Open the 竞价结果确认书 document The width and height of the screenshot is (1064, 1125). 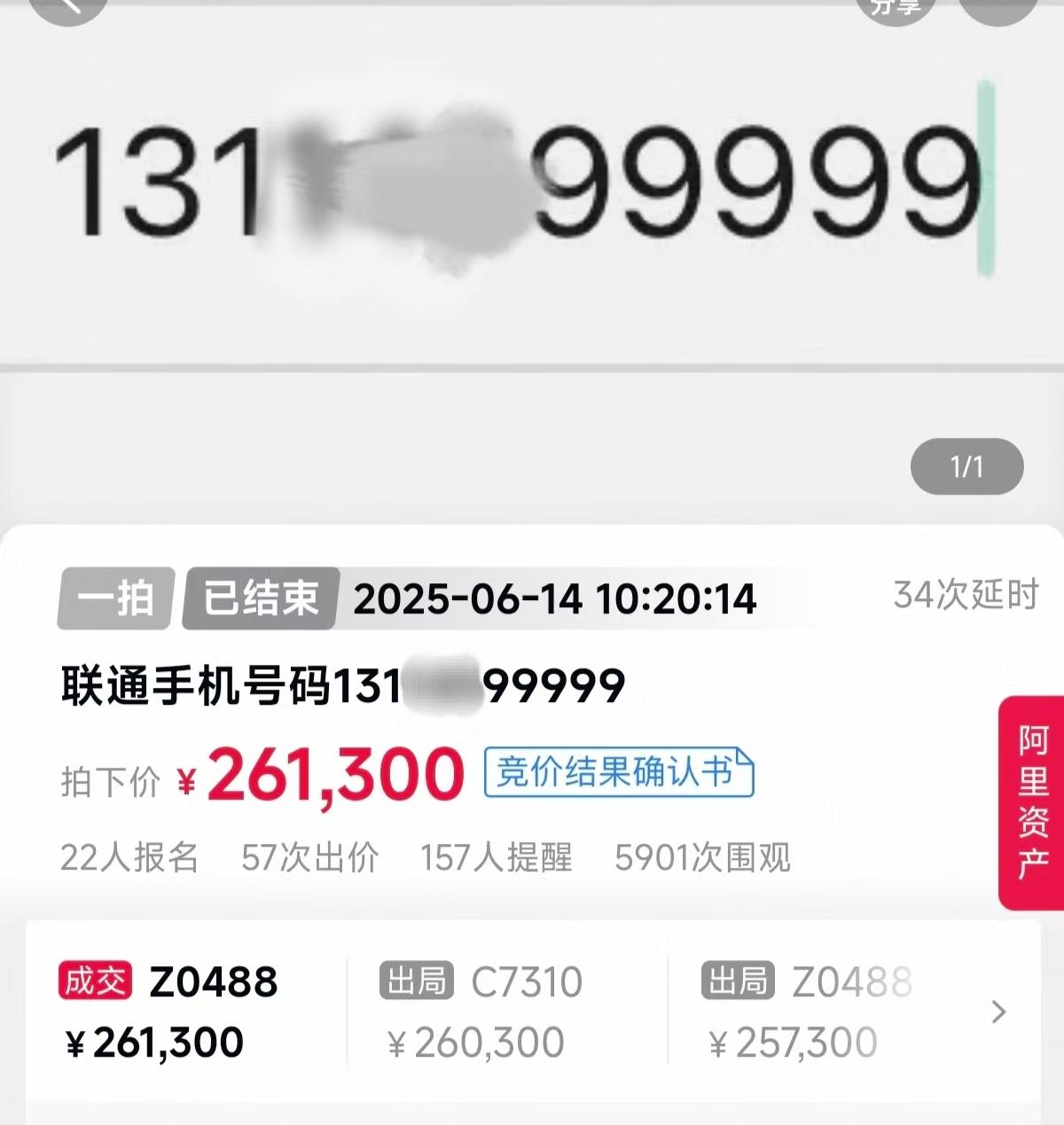pos(618,773)
